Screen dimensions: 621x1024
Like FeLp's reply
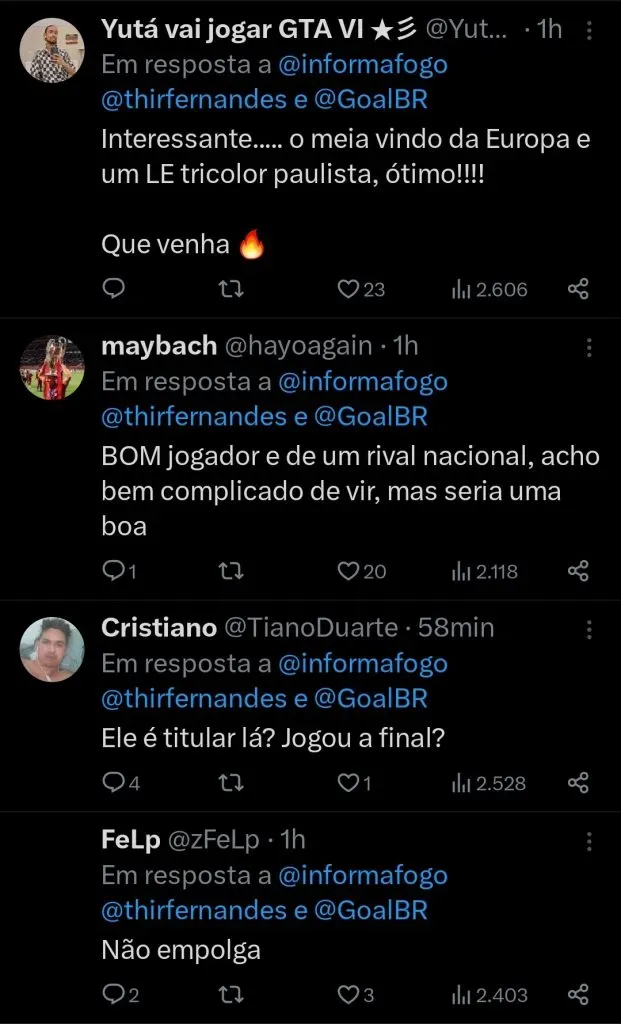click(x=348, y=995)
